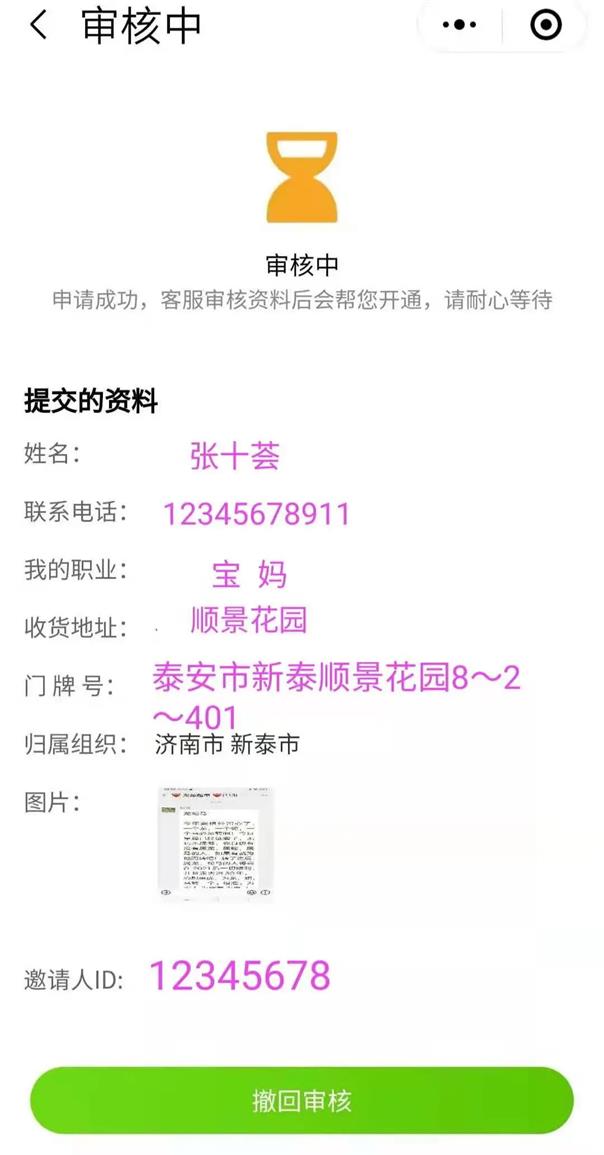Go back from the 审核中 page
The image size is (604, 1155).
(38, 25)
